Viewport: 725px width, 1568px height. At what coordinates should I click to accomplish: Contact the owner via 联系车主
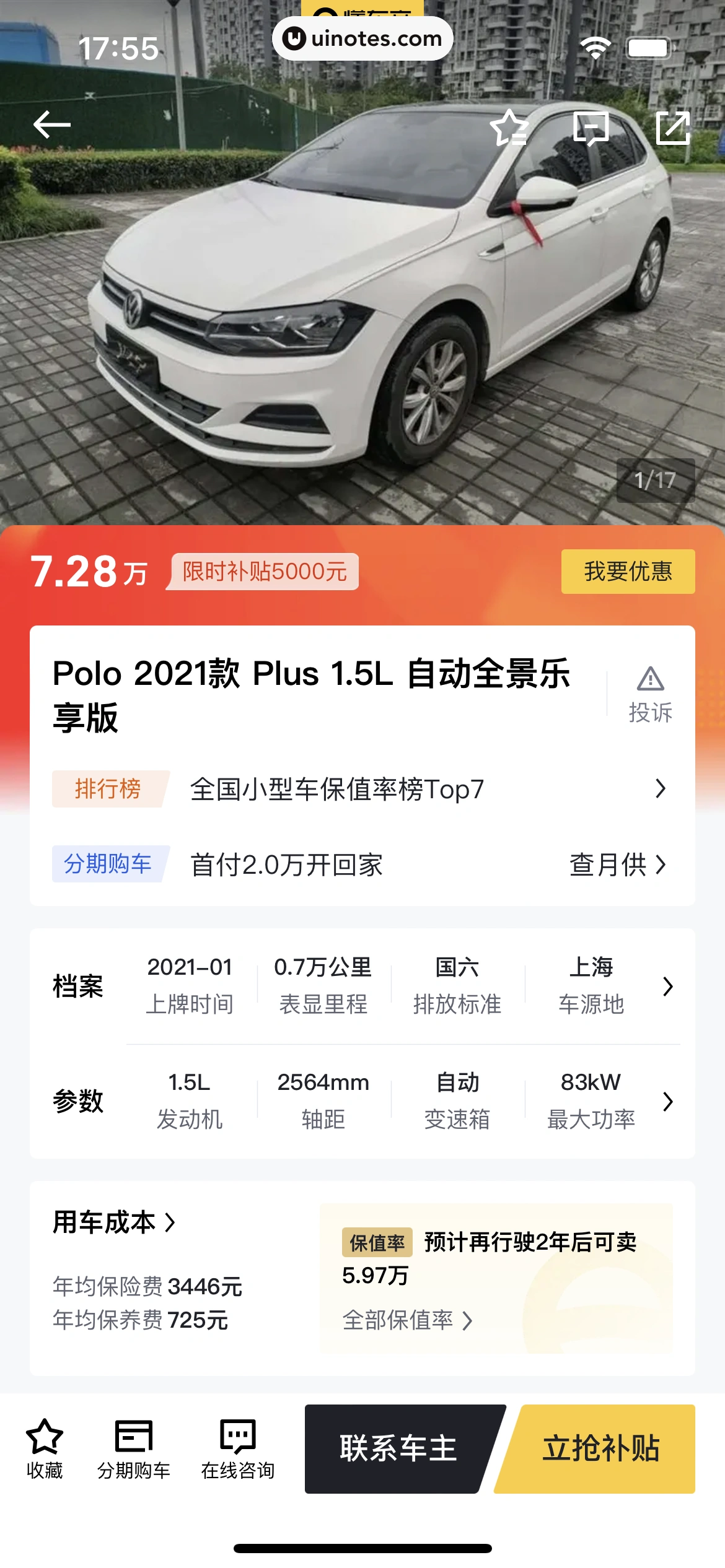pyautogui.click(x=398, y=1448)
